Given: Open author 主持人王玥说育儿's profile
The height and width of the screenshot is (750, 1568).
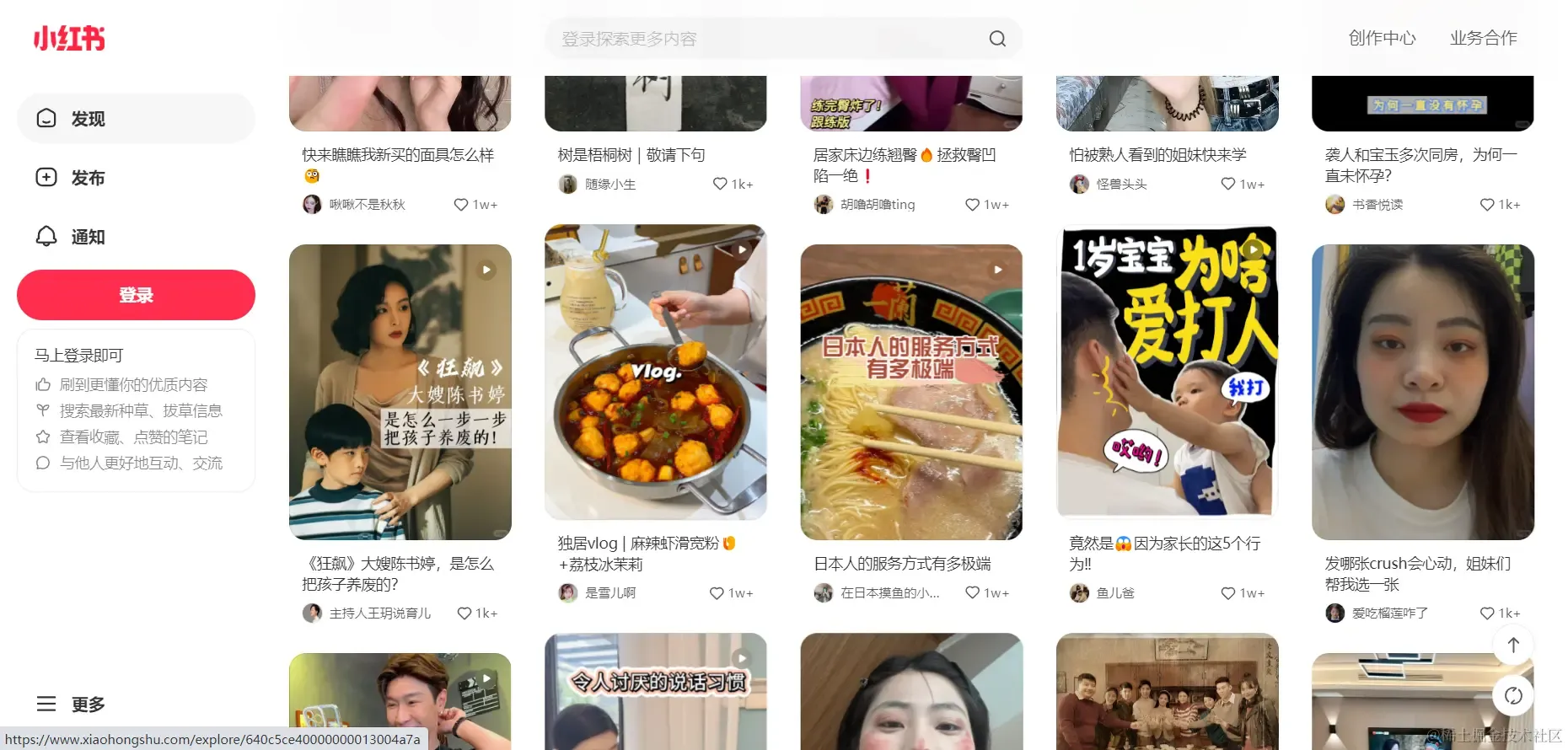Looking at the screenshot, I should click(379, 613).
